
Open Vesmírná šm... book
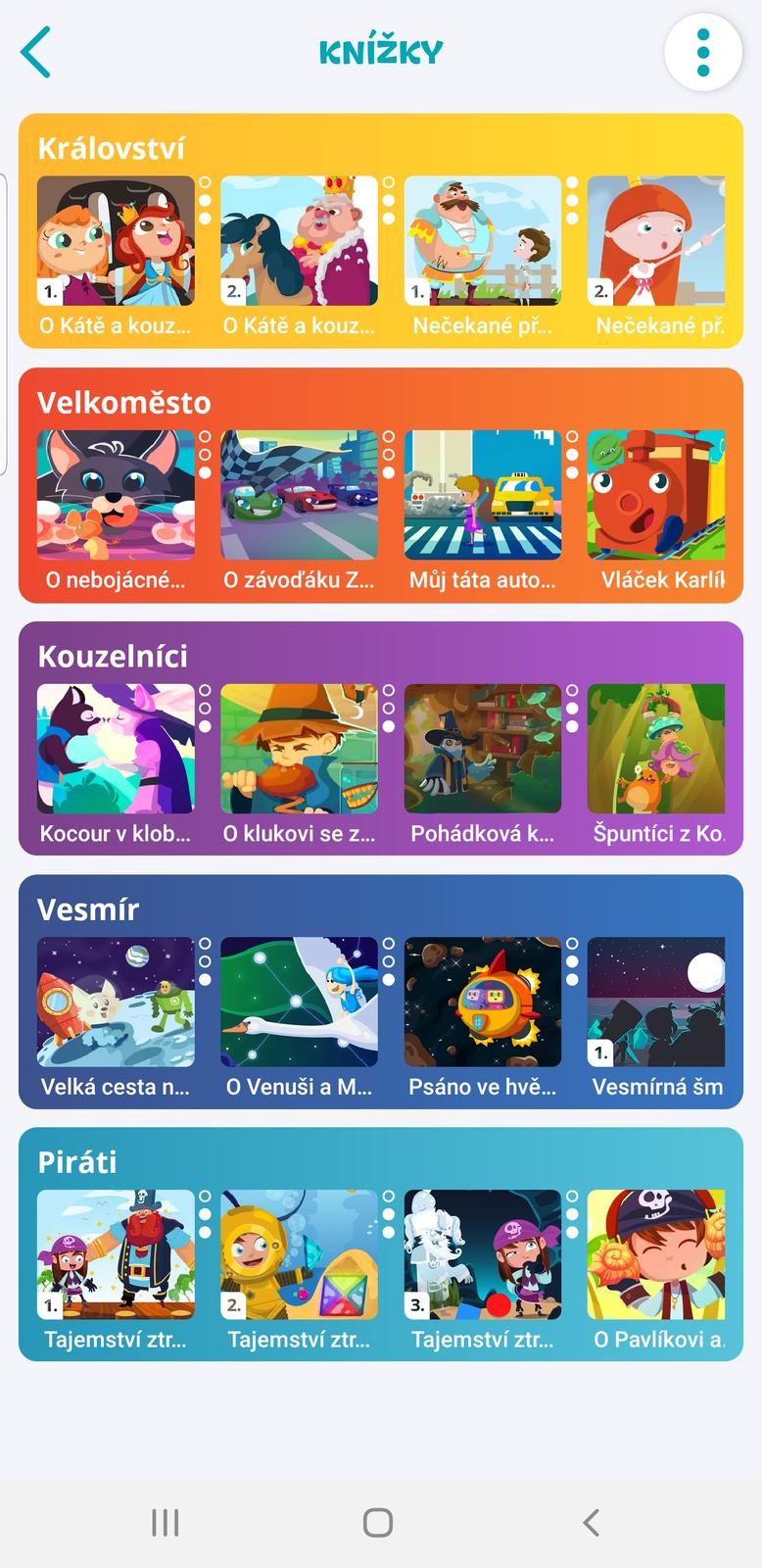pyautogui.click(x=656, y=1002)
